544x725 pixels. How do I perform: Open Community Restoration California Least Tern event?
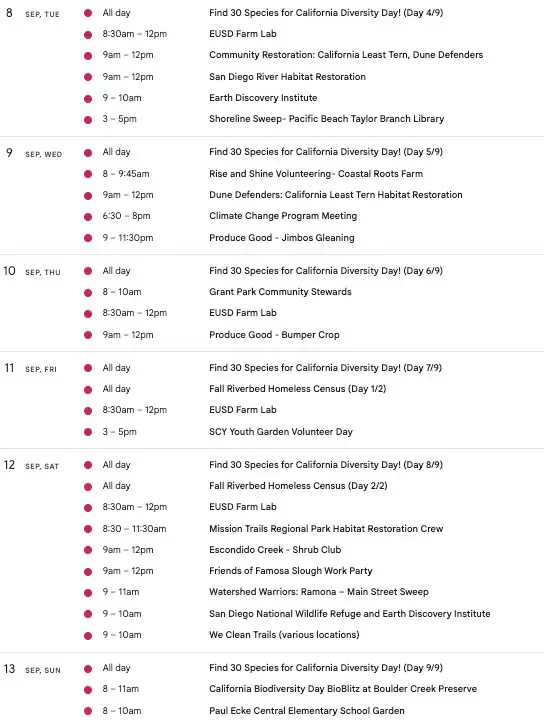[x=346, y=55]
